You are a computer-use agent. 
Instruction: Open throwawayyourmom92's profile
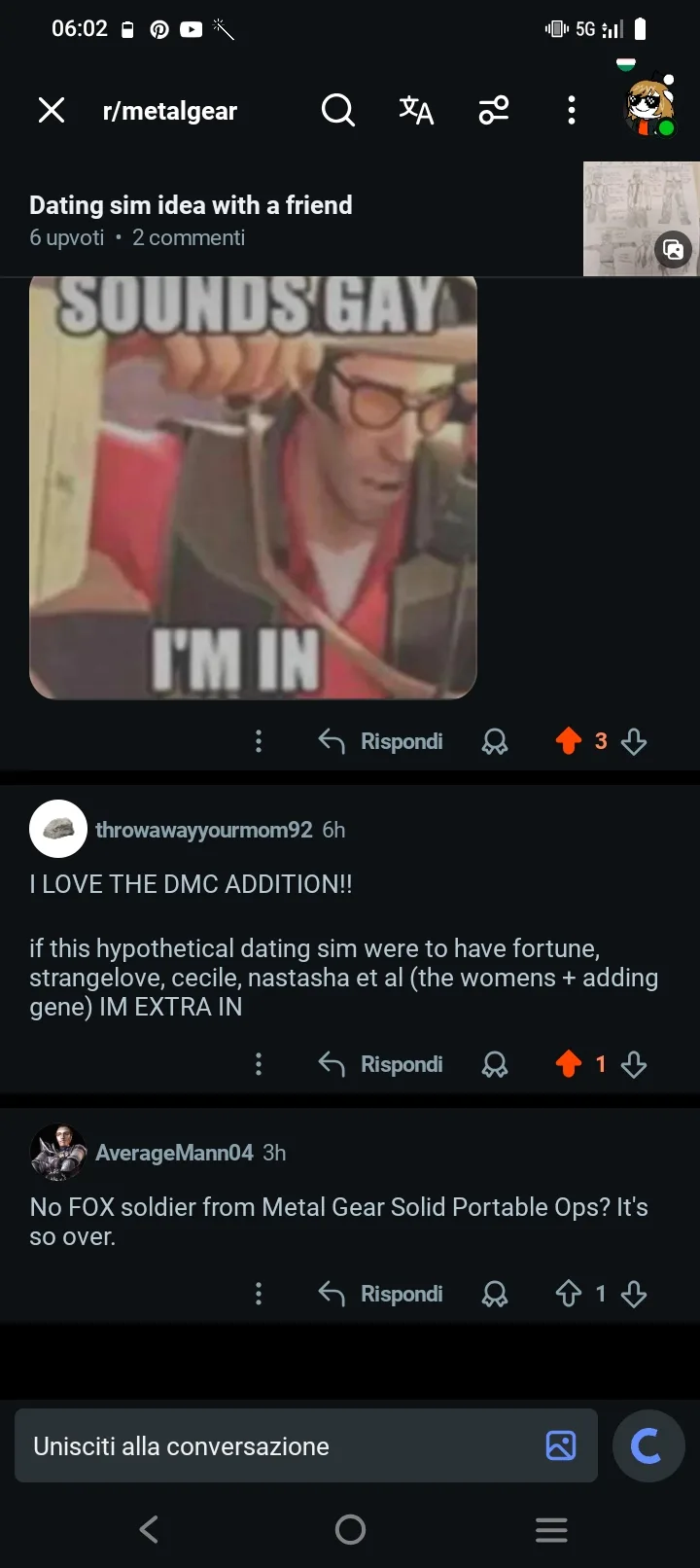pos(203,830)
